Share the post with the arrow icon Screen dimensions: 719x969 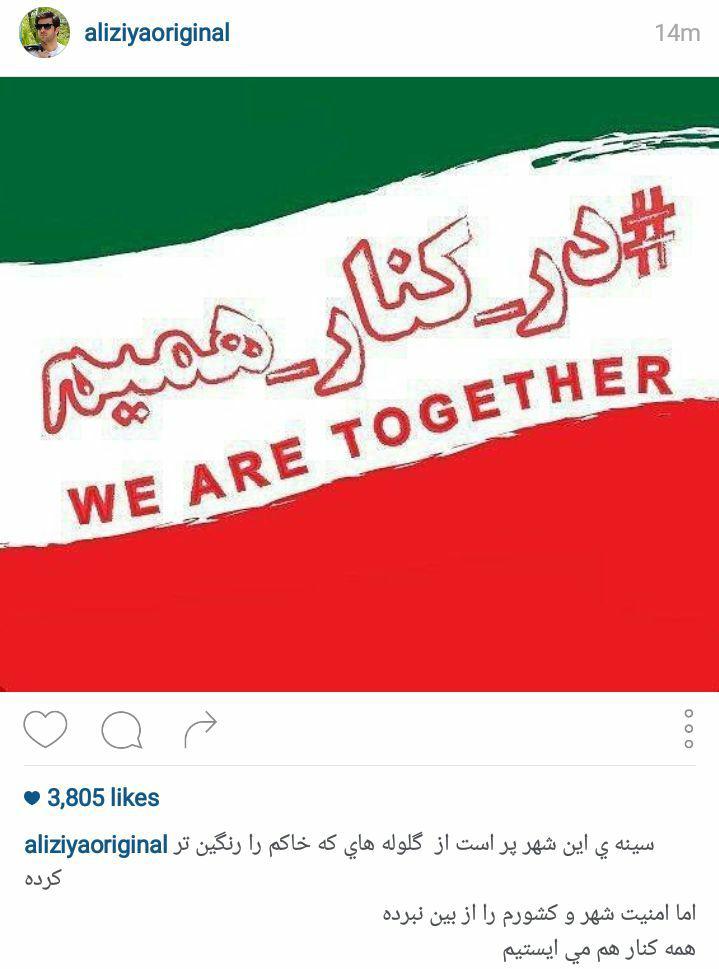(x=200, y=730)
